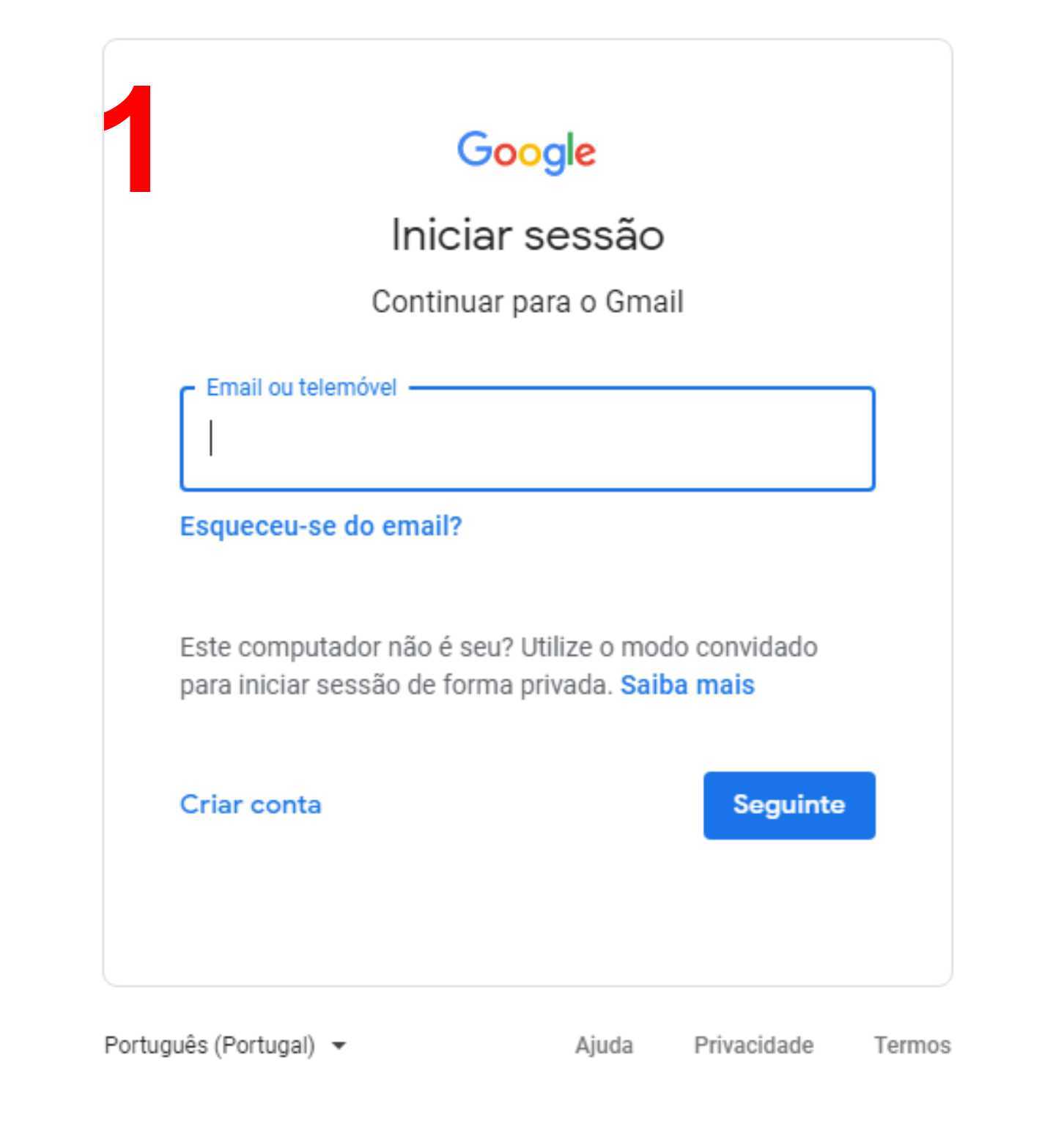Open the Esqueceu-se do email? link

tap(321, 526)
